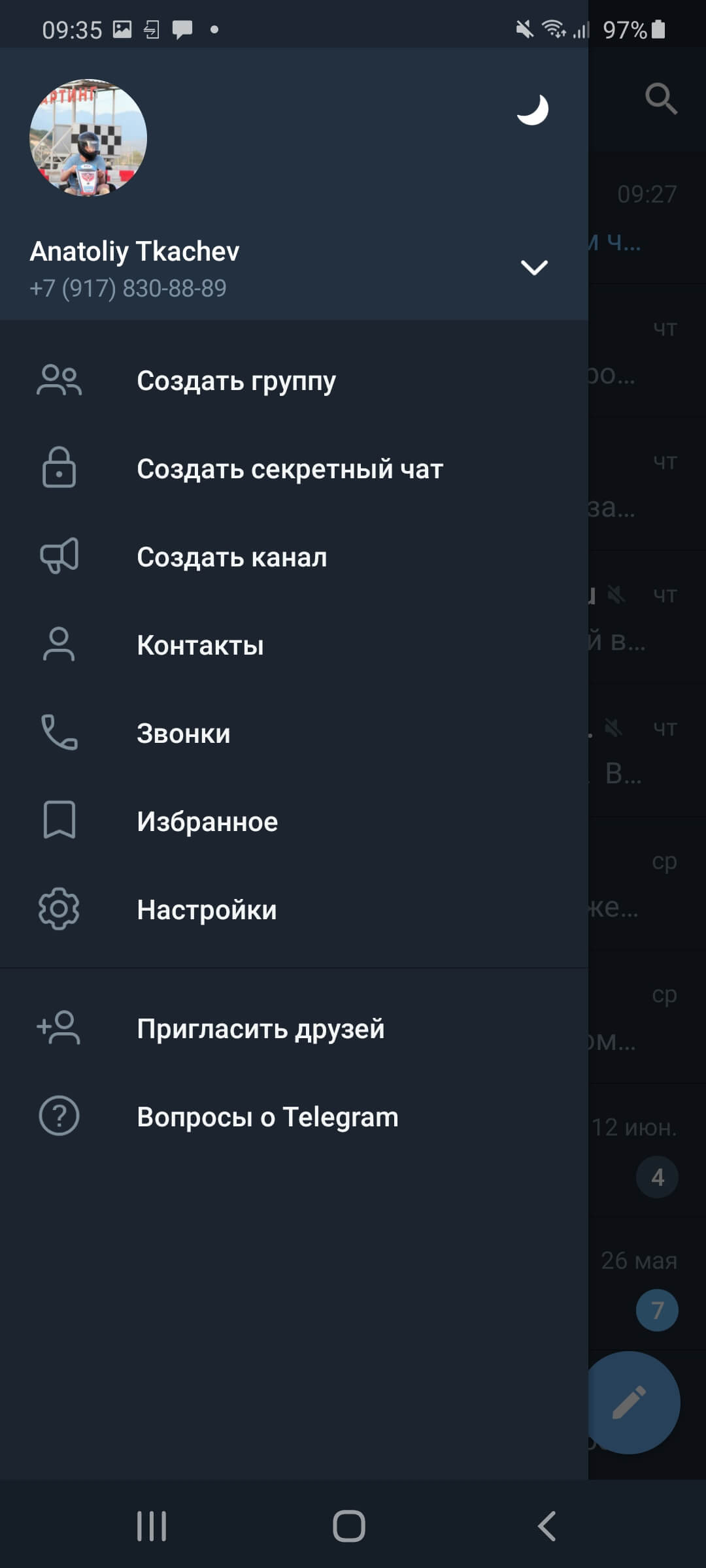Open Anatoliy Tkachev's profile photo

click(88, 138)
